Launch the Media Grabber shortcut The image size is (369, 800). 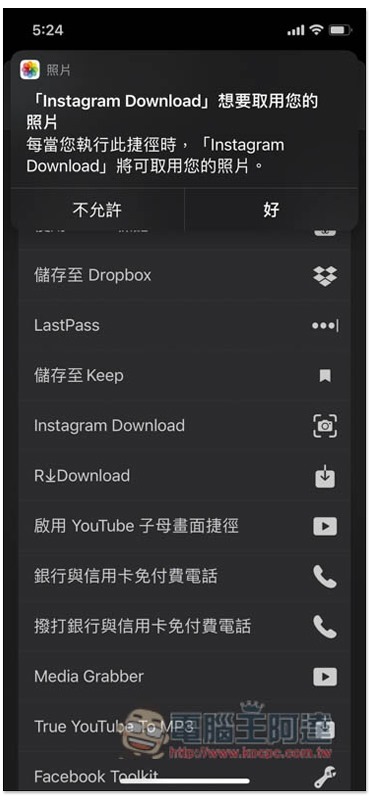pyautogui.click(x=185, y=677)
